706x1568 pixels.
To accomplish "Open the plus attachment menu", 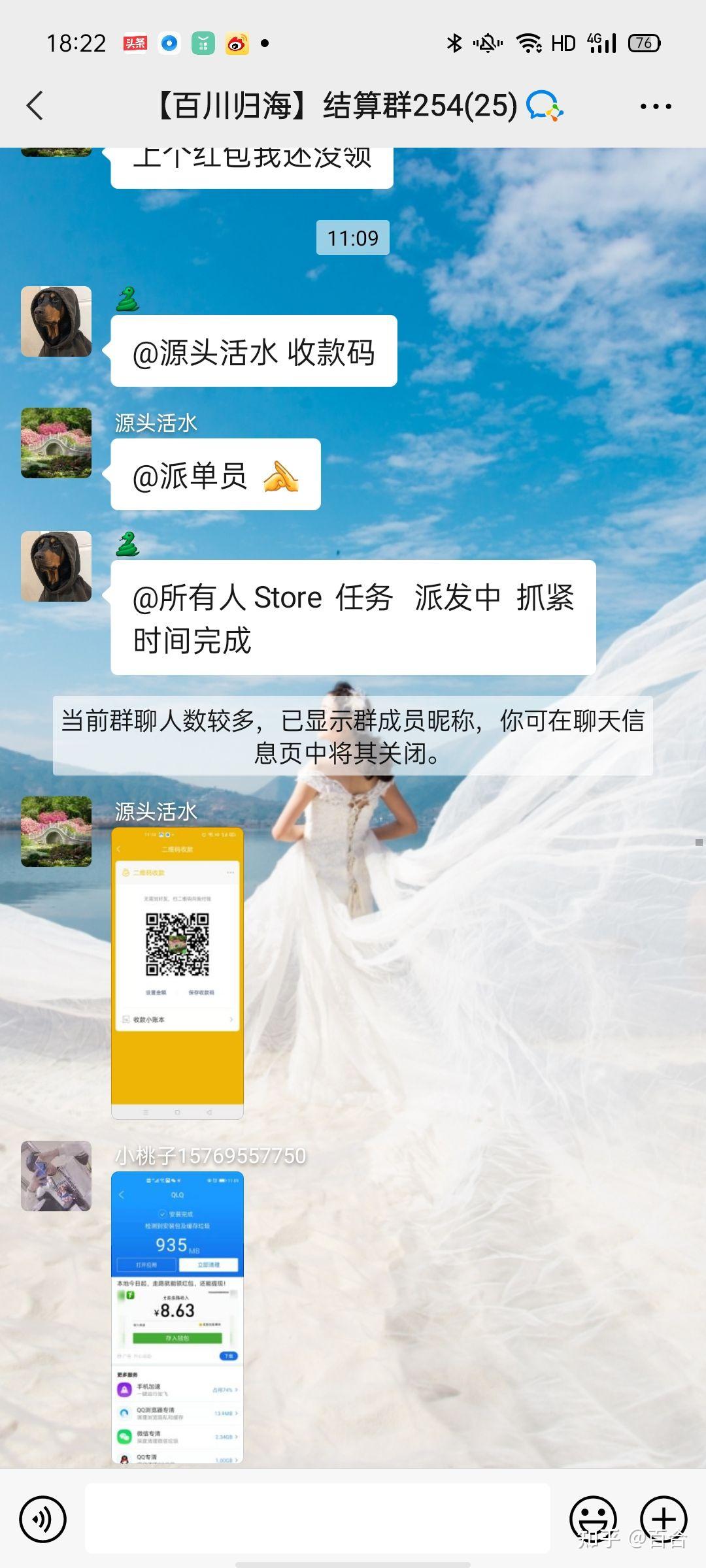I will point(664,1520).
